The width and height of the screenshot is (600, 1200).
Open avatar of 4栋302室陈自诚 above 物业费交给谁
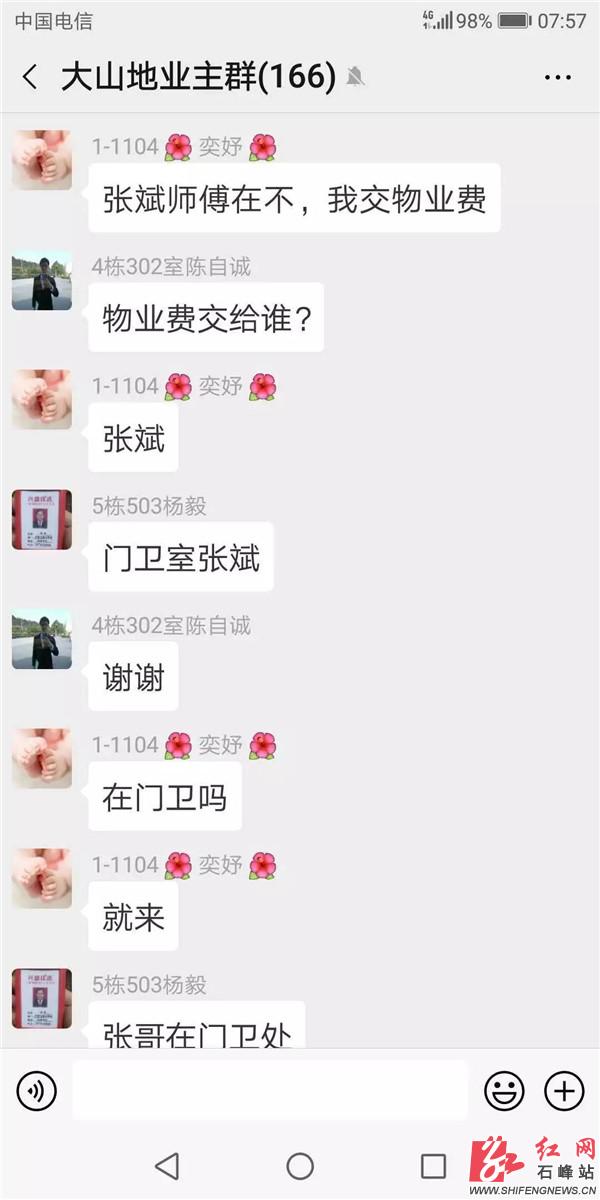[42, 280]
